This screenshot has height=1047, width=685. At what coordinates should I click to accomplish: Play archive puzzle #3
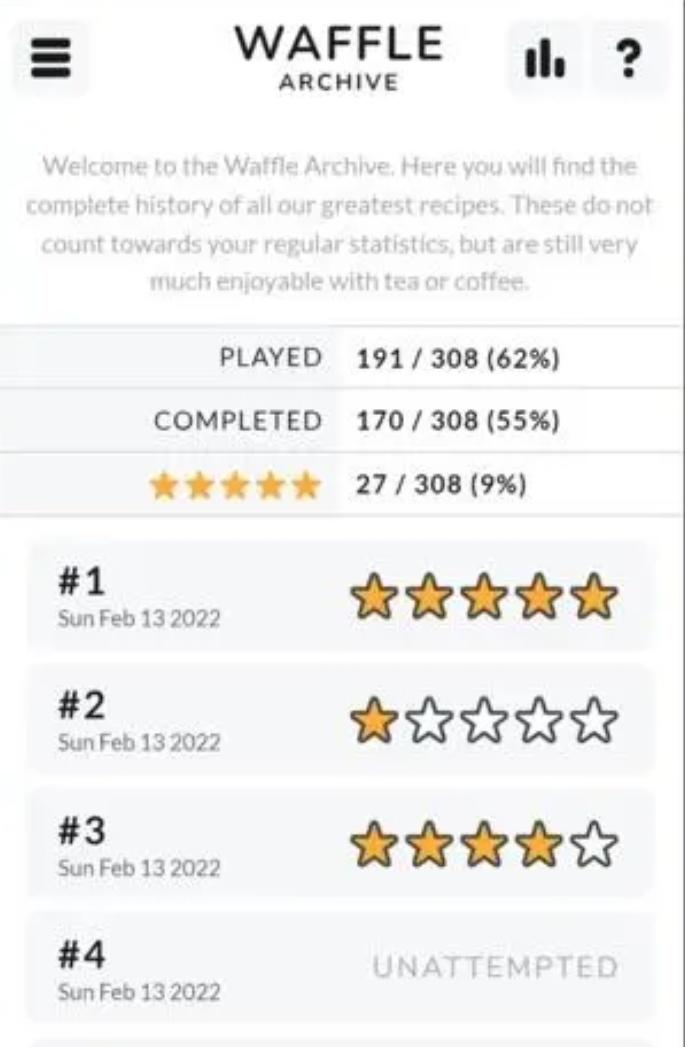coord(340,844)
